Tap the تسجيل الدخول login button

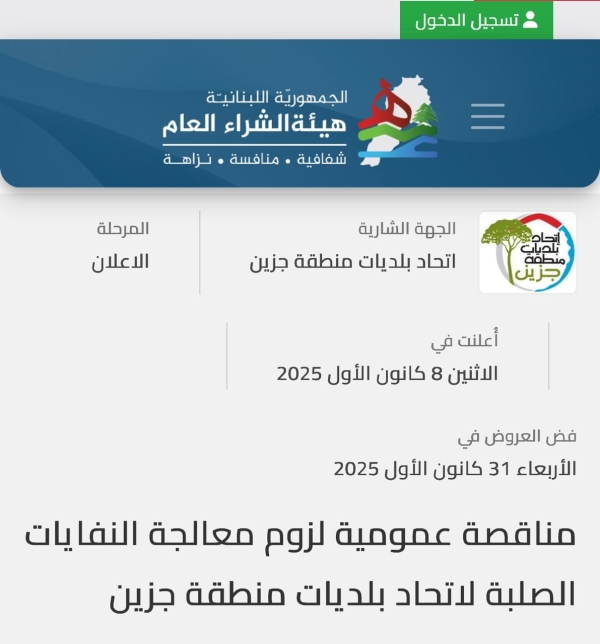tap(476, 20)
